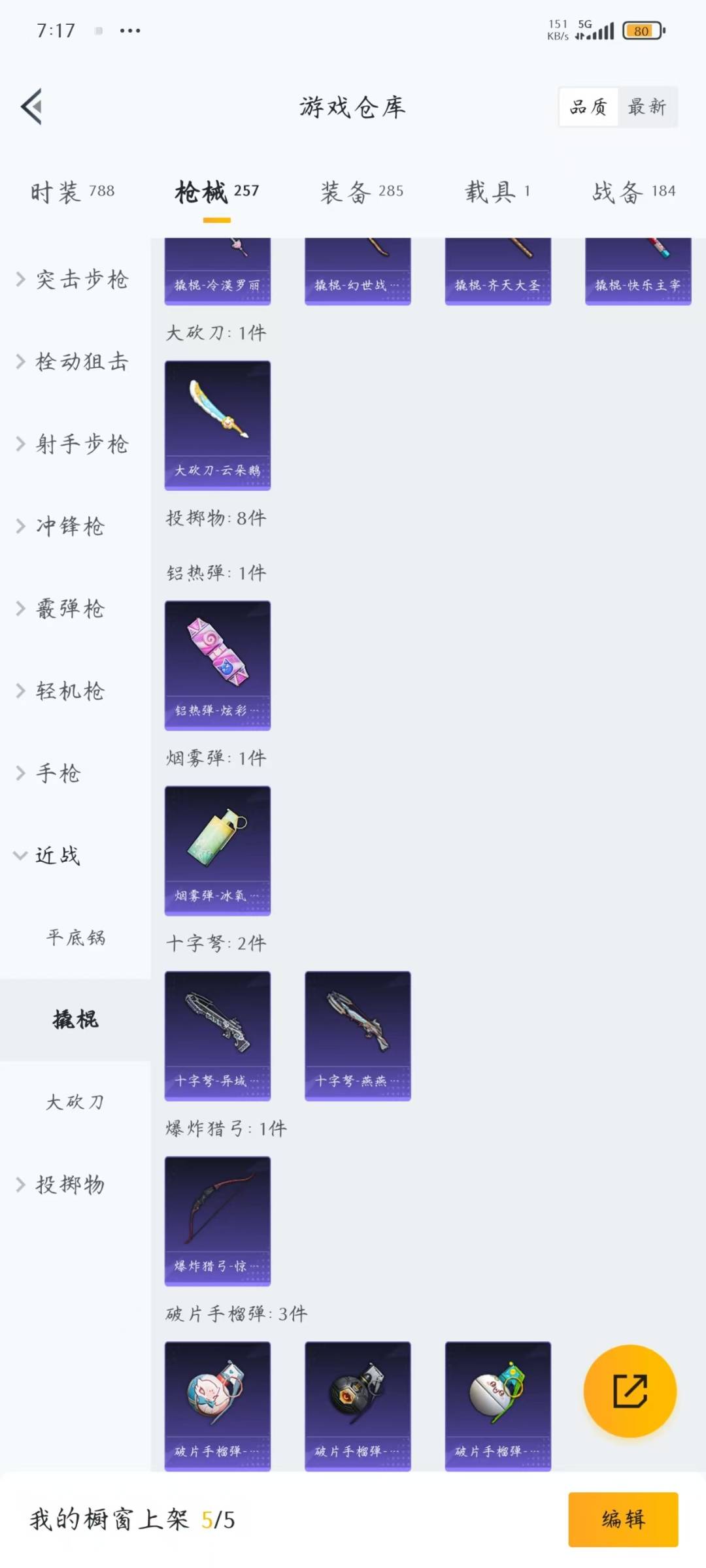Open the 十字弩-燕燕 item card
This screenshot has height=1568, width=706.
click(x=358, y=1036)
